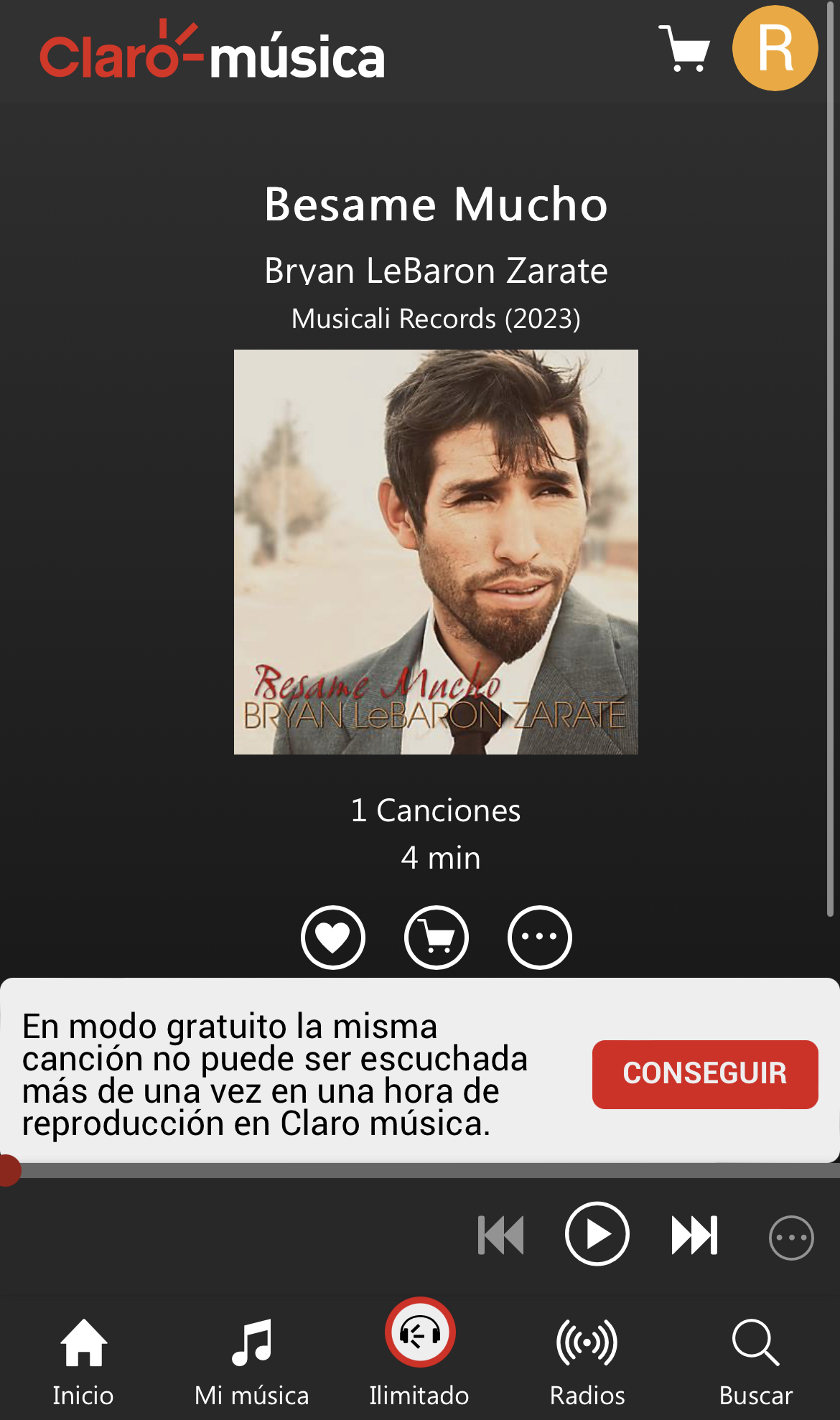Tap the Besame Mucho album cover

pos(436,551)
